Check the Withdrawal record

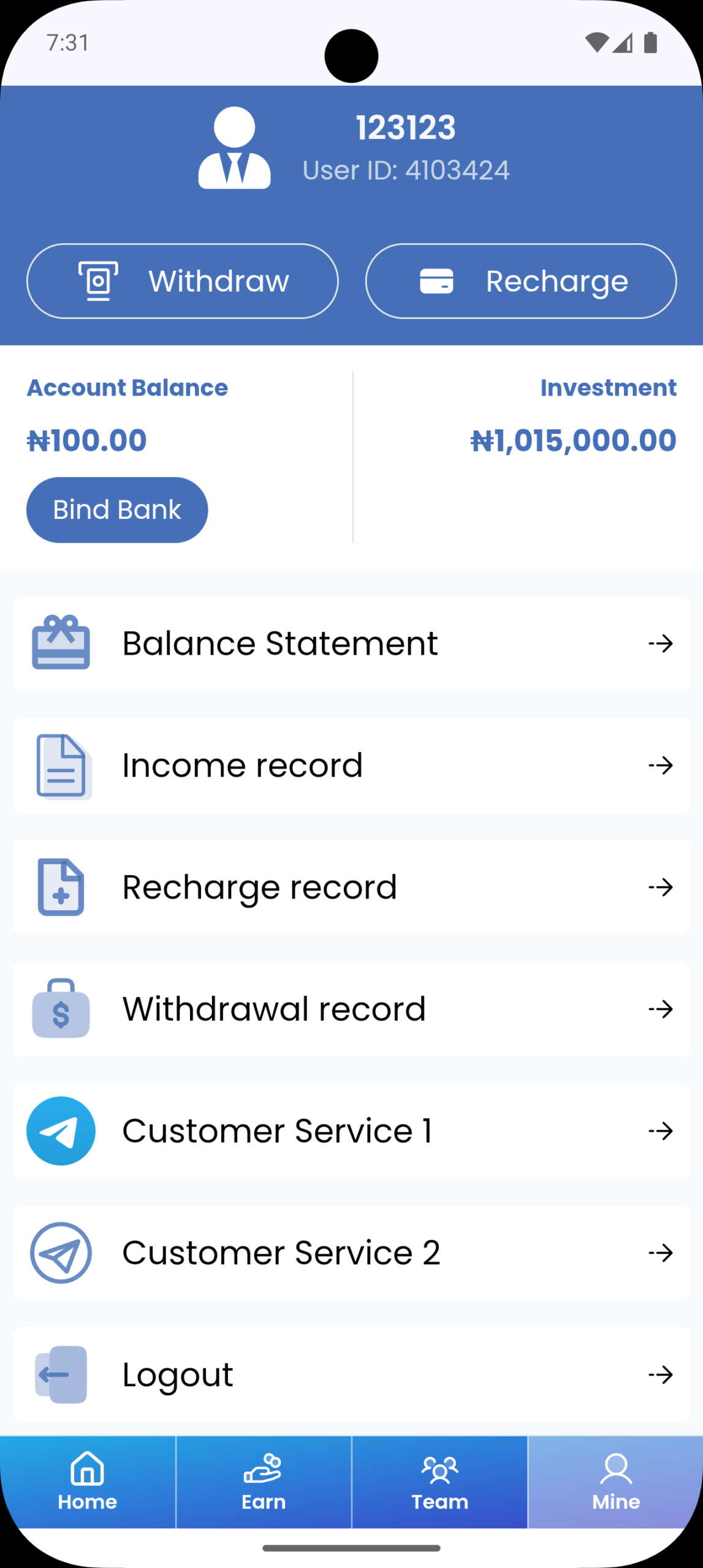(x=351, y=1009)
